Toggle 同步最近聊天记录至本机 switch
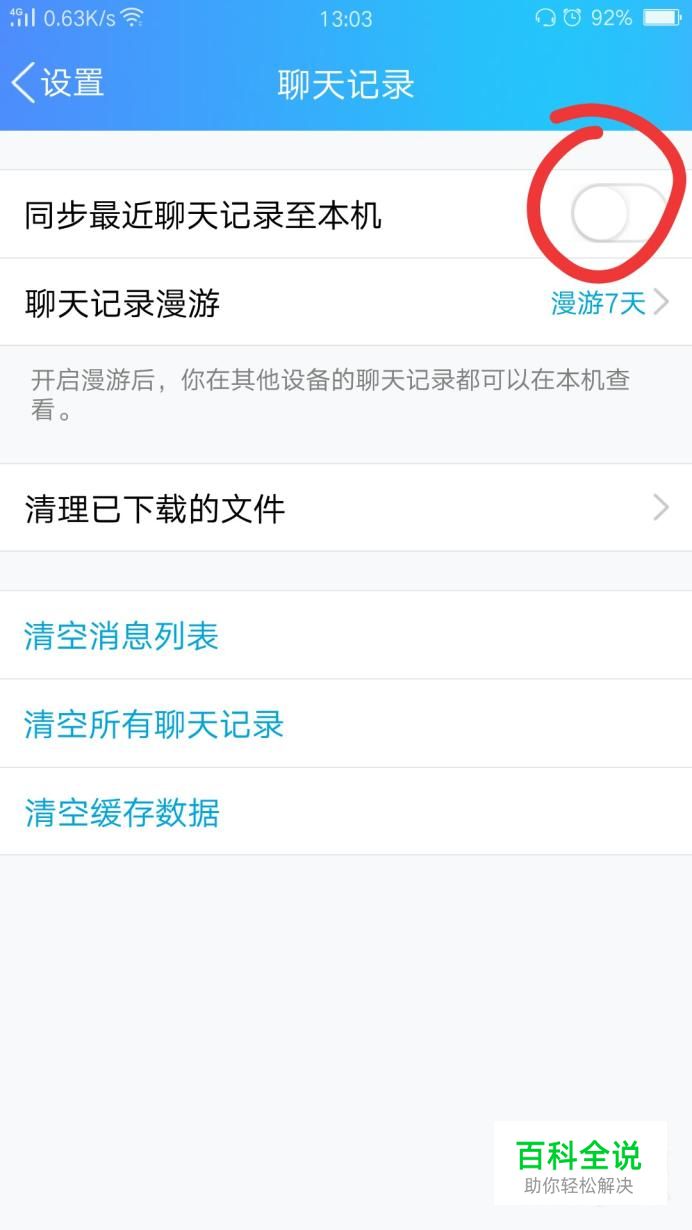Image resolution: width=692 pixels, height=1230 pixels. tap(617, 214)
